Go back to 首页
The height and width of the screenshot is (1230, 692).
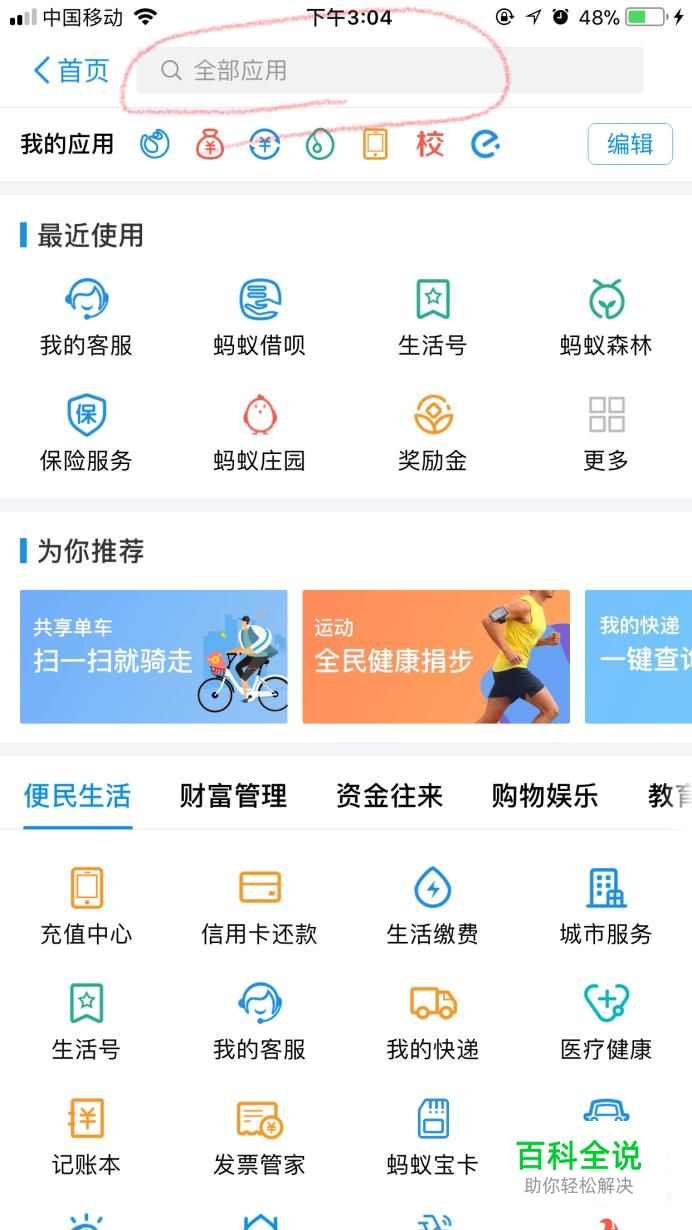pyautogui.click(x=70, y=70)
